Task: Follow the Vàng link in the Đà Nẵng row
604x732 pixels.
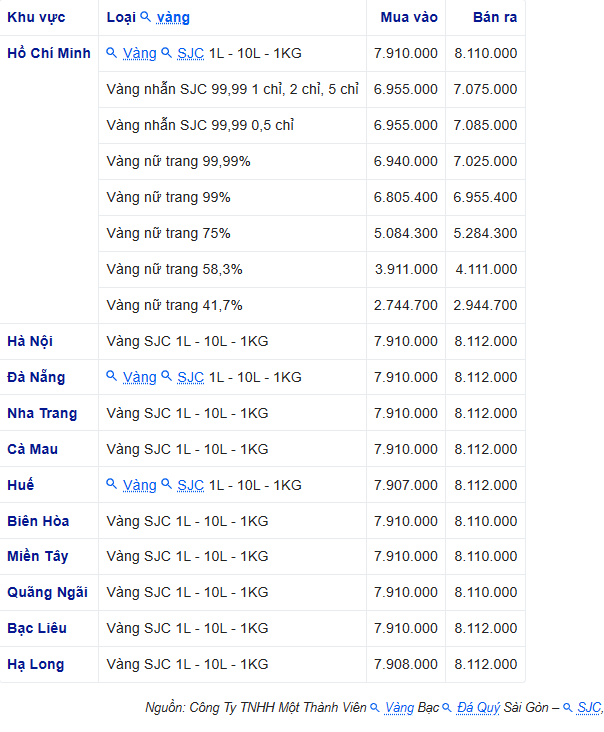Action: click(140, 377)
